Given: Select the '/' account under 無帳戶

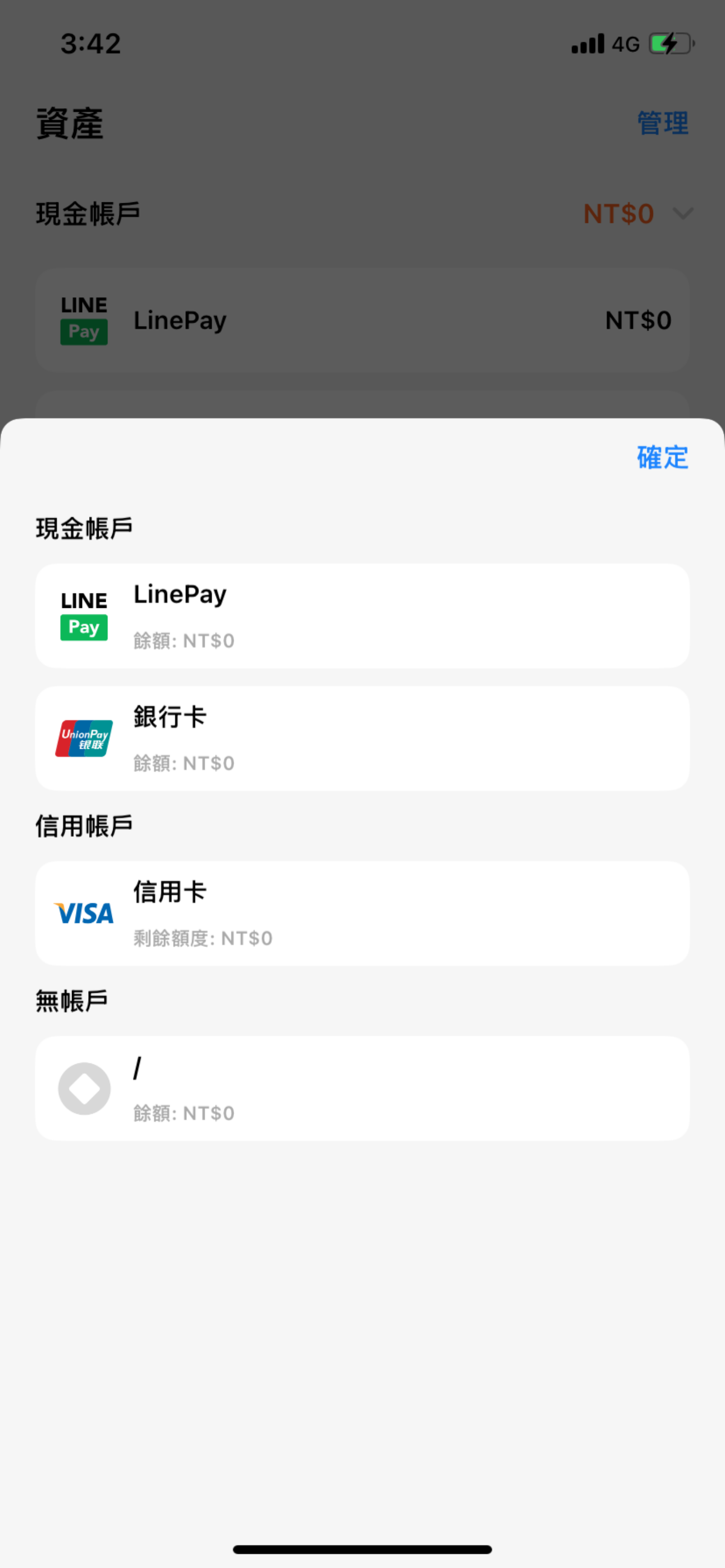Looking at the screenshot, I should coord(362,1088).
